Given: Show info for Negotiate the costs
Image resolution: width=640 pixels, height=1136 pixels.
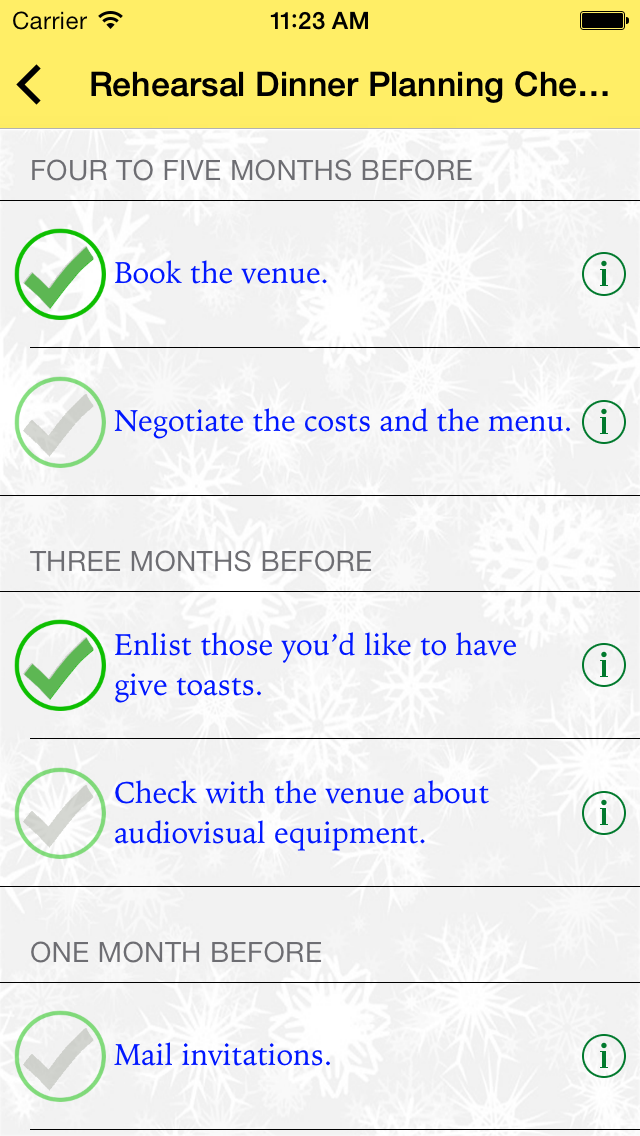Looking at the screenshot, I should (603, 422).
